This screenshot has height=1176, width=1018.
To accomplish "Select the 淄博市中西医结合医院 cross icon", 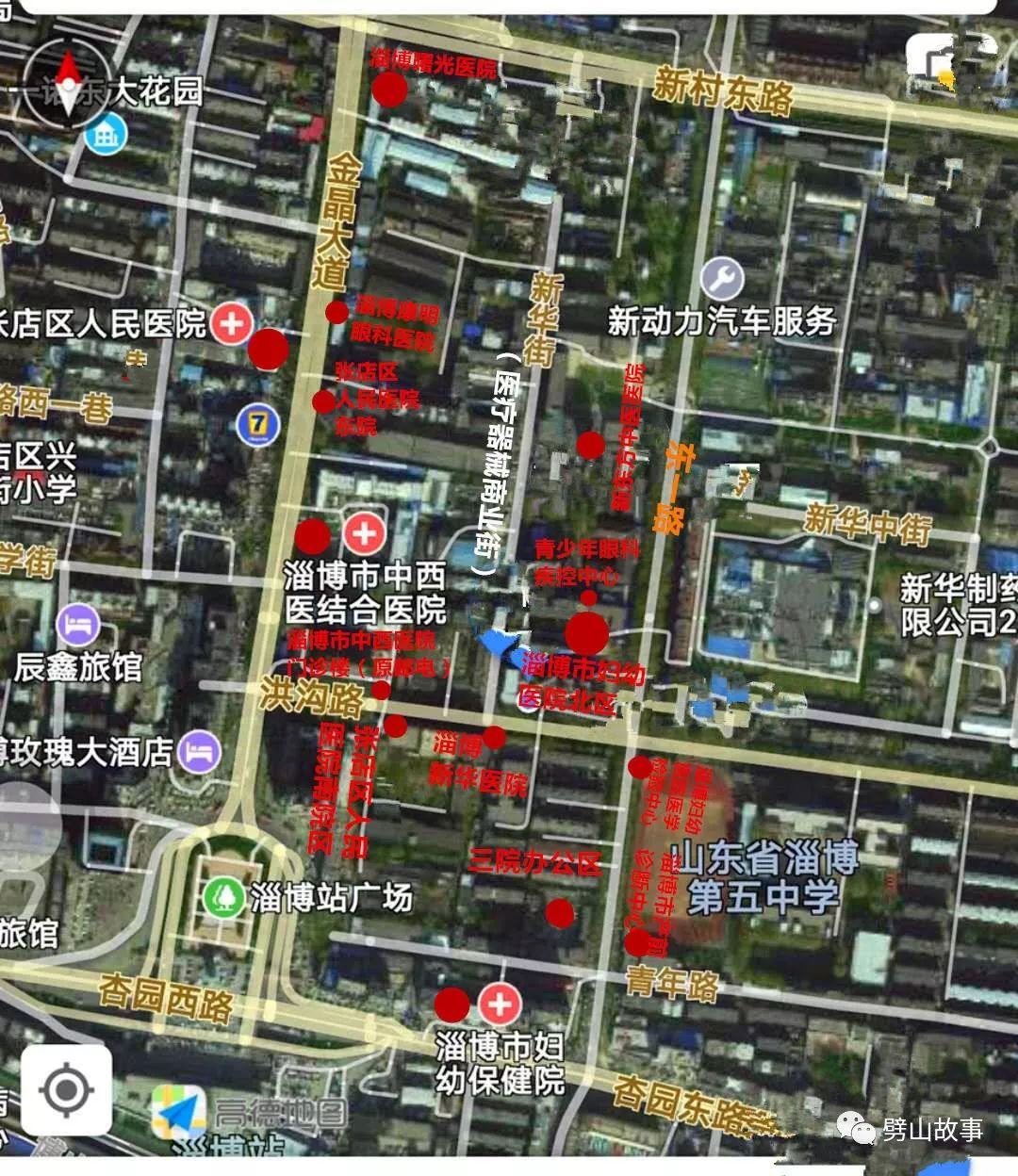I will tap(363, 534).
